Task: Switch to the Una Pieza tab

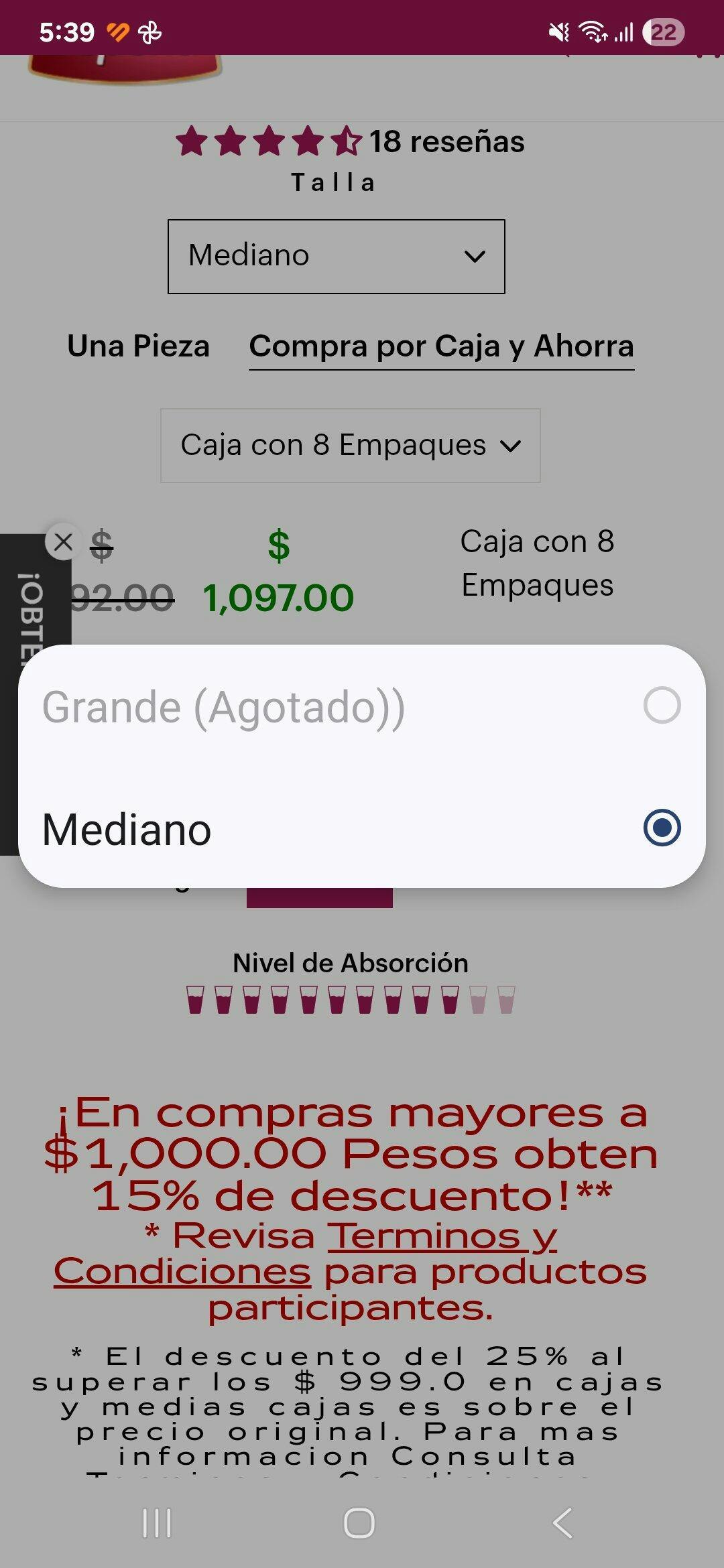Action: click(138, 346)
